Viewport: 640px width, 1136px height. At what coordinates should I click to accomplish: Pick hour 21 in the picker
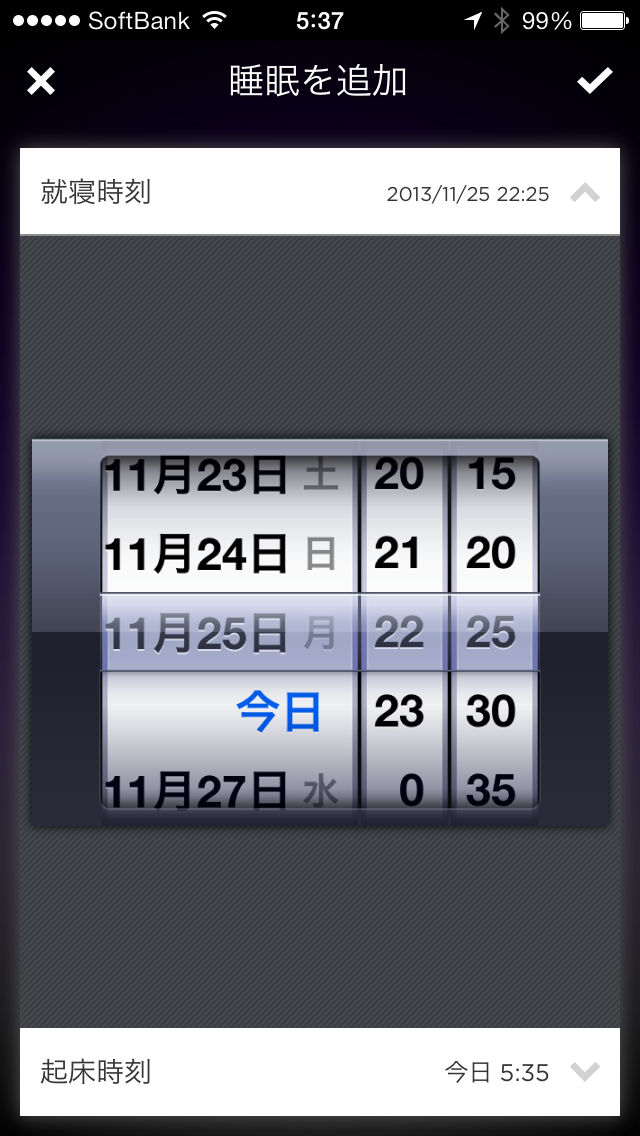398,553
